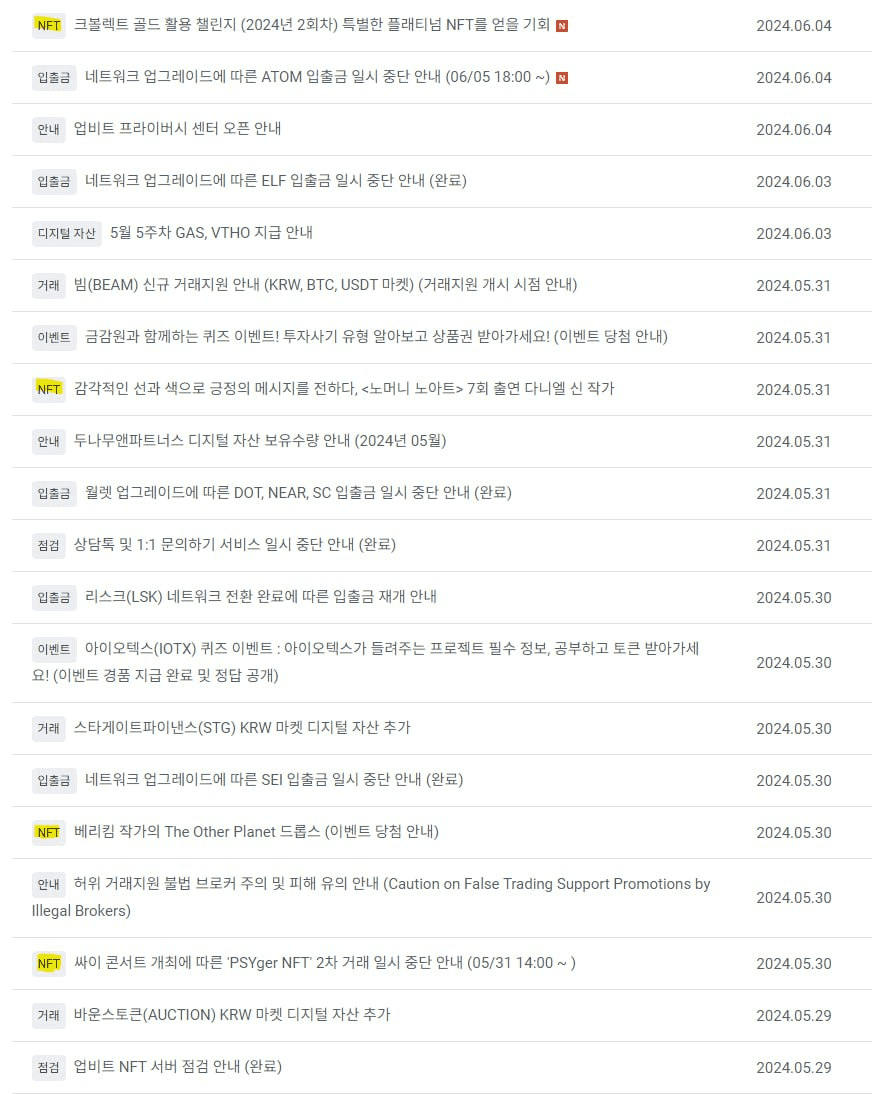Image resolution: width=876 pixels, height=1094 pixels.
Task: Open 상담톡 및 1:1 문의하기 서비스 중단 안내
Action: (x=235, y=545)
